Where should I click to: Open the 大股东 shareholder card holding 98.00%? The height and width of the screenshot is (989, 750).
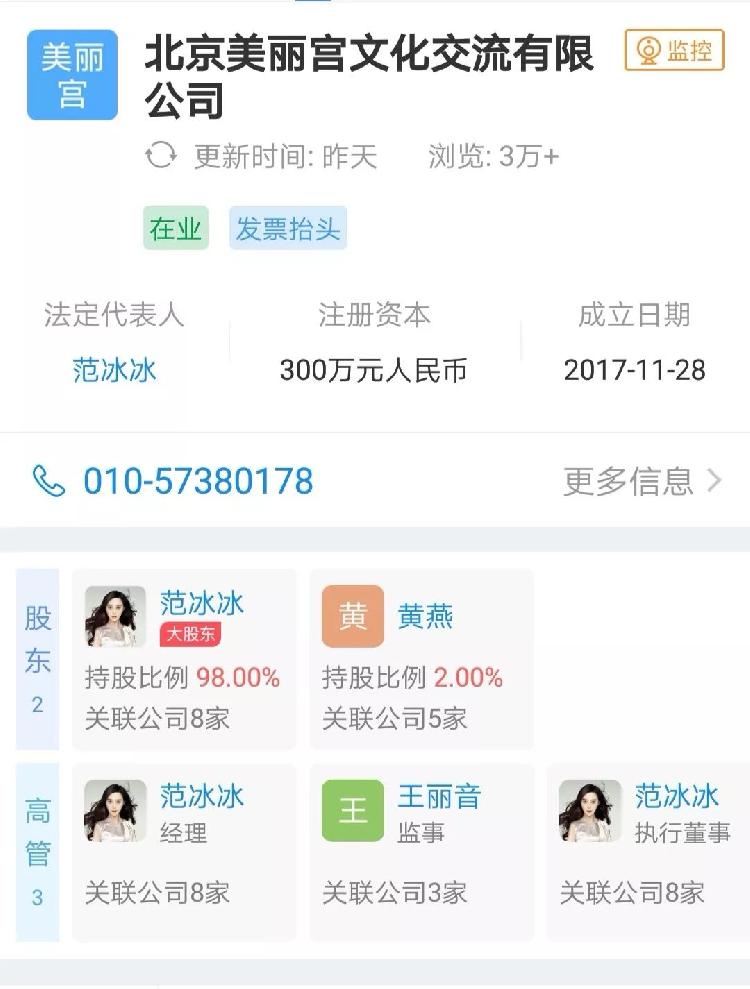click(184, 659)
